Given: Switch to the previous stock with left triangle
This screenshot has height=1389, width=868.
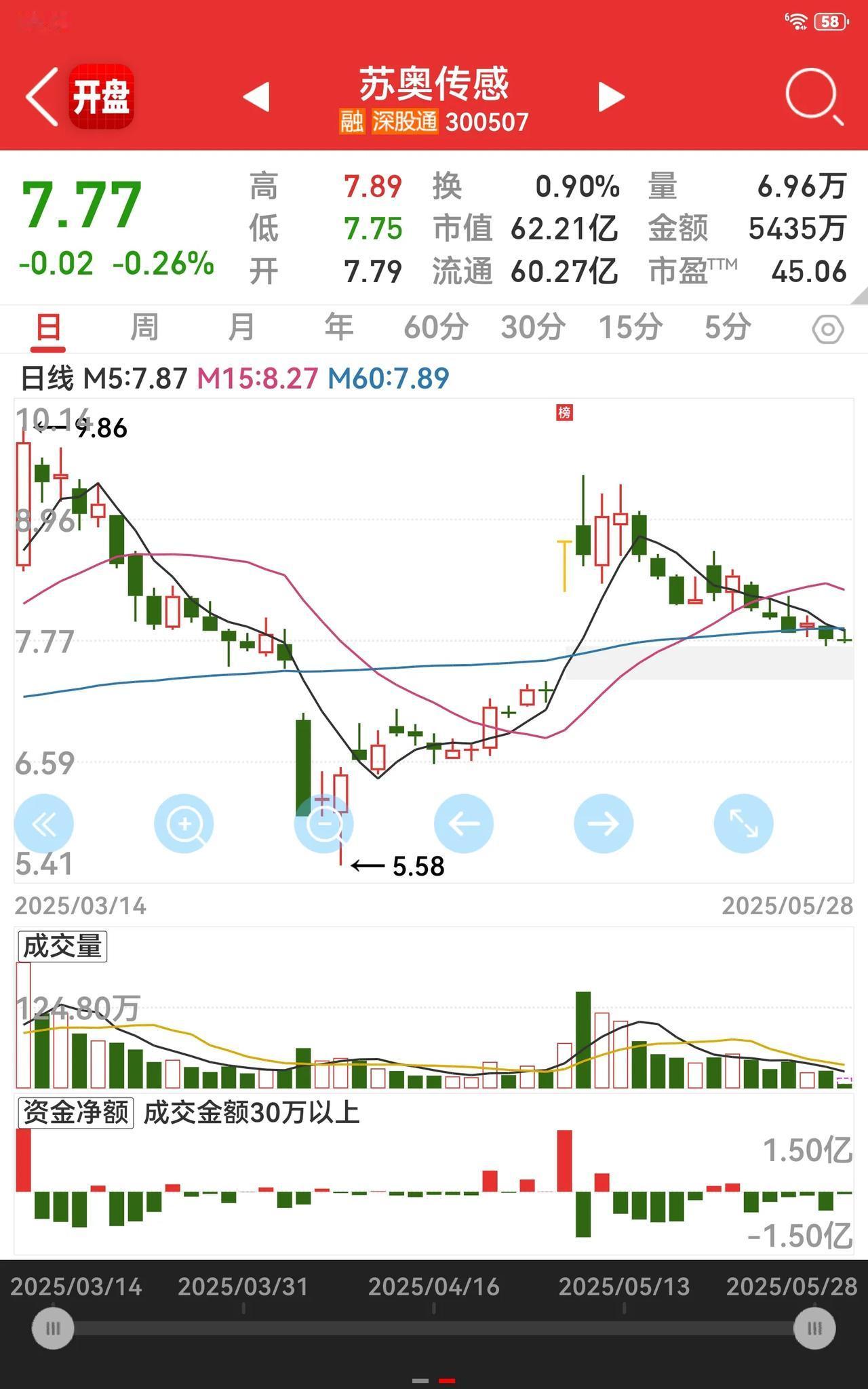Looking at the screenshot, I should 256,97.
